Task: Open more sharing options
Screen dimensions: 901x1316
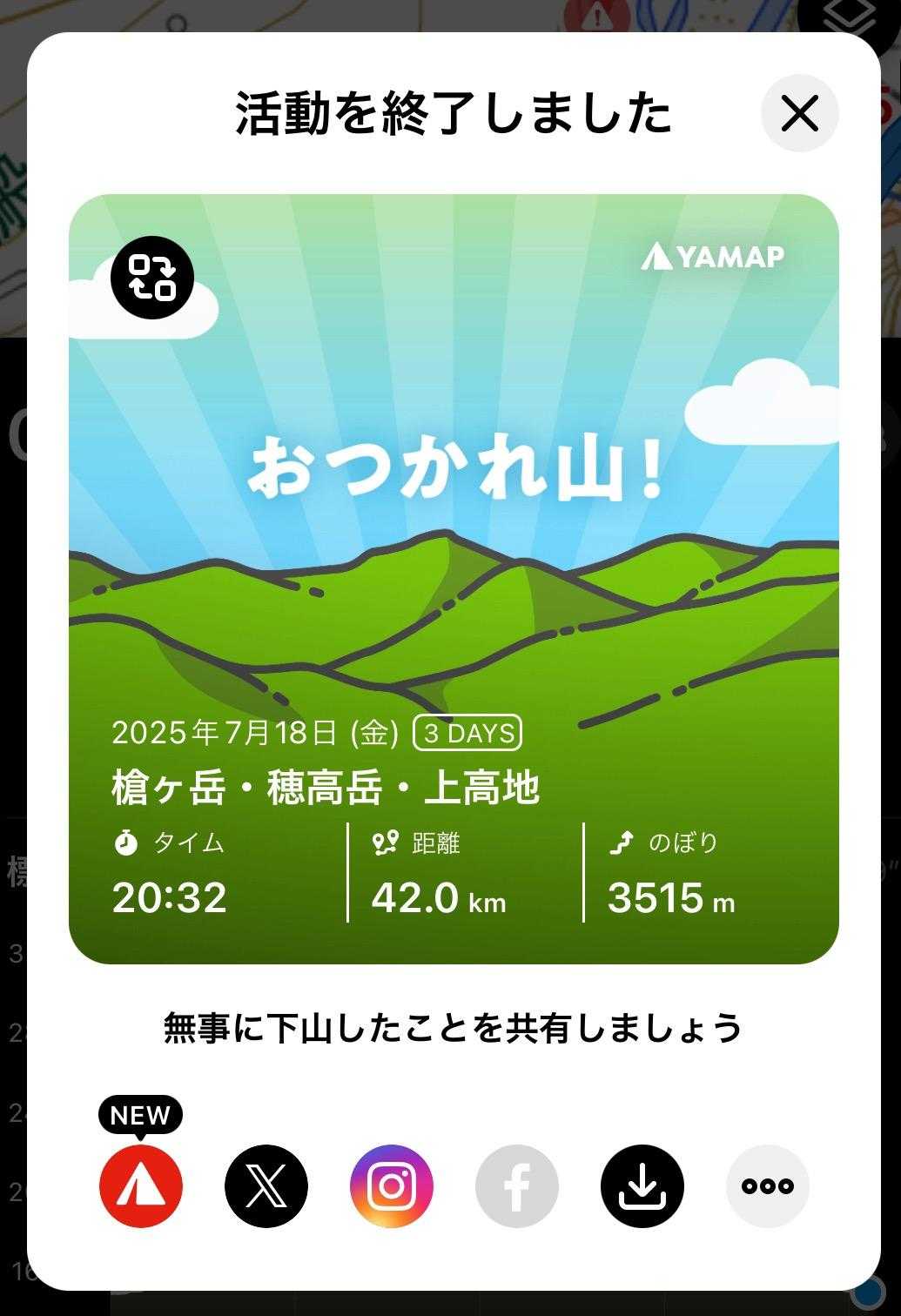Action: point(768,1186)
